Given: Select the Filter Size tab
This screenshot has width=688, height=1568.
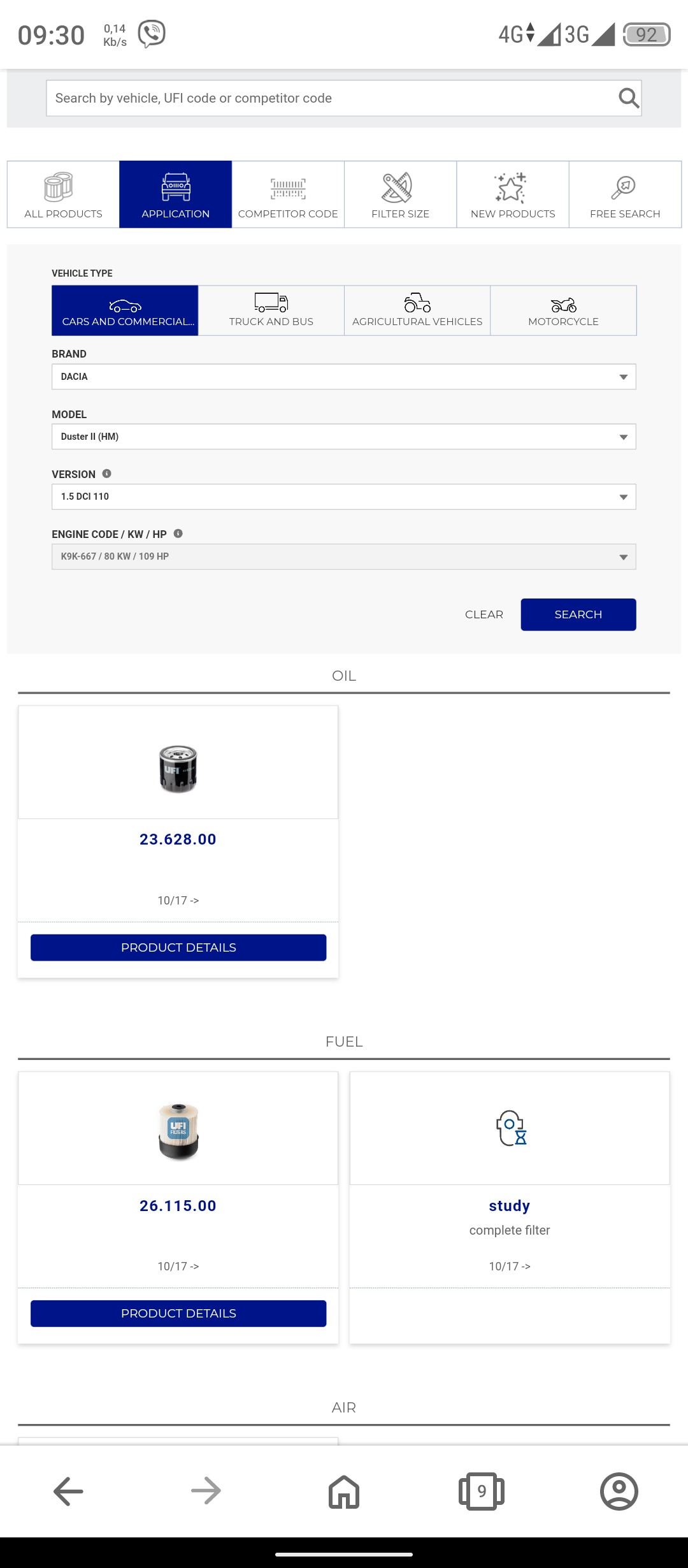Looking at the screenshot, I should click(400, 194).
